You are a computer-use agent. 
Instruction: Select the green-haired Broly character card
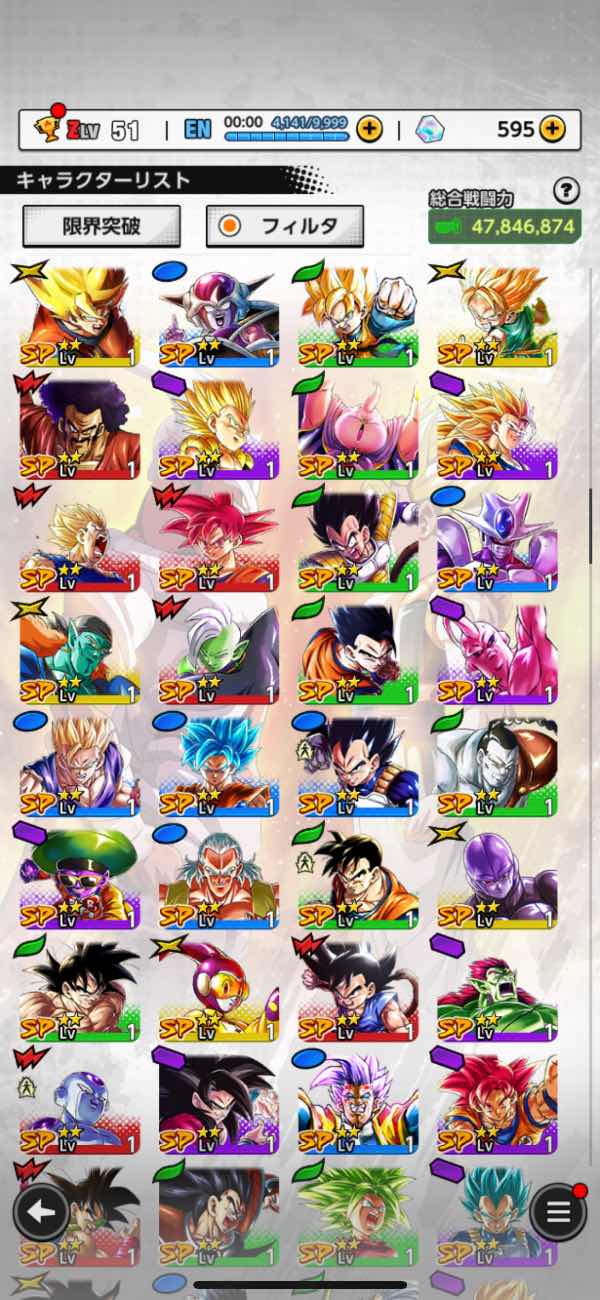click(x=357, y=1212)
